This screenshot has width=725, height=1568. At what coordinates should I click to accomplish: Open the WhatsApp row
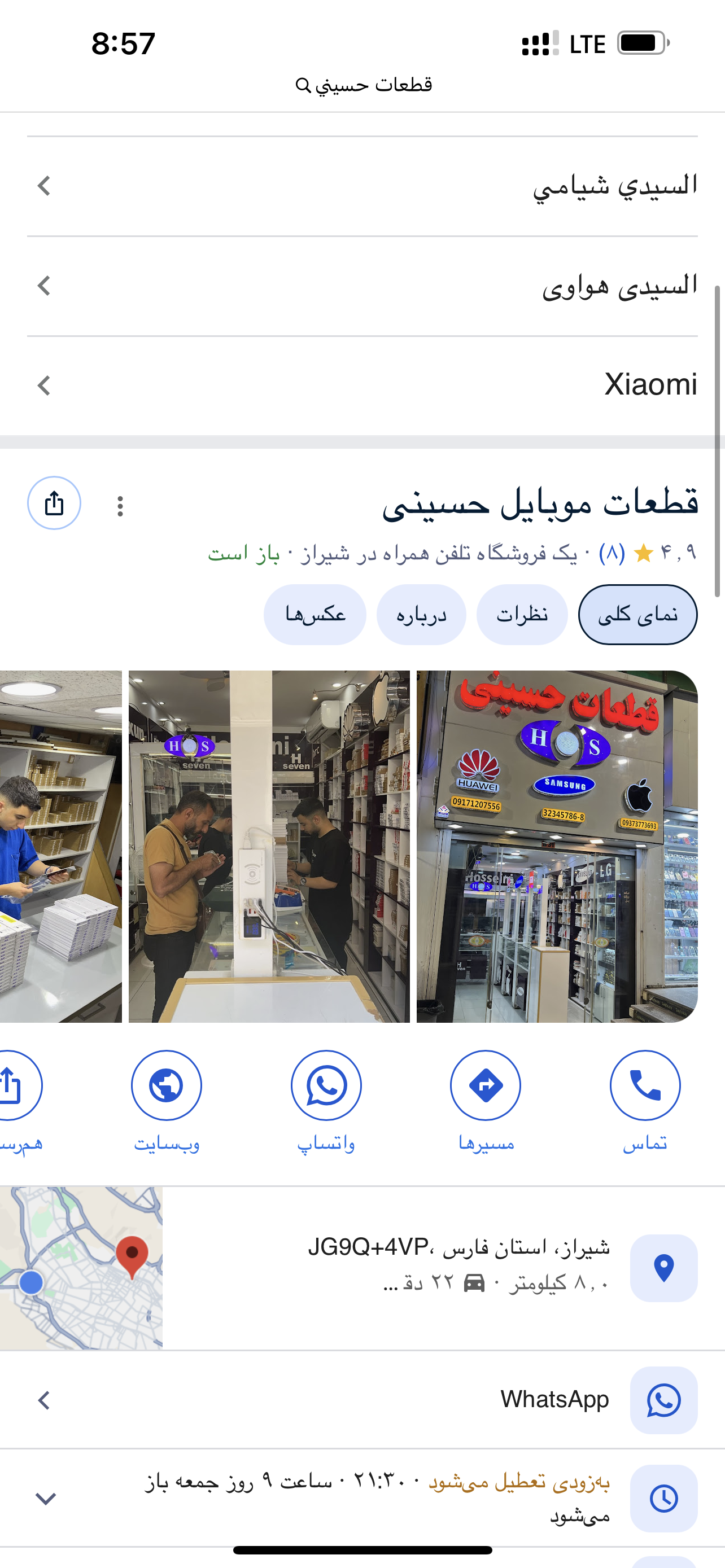point(362,1400)
